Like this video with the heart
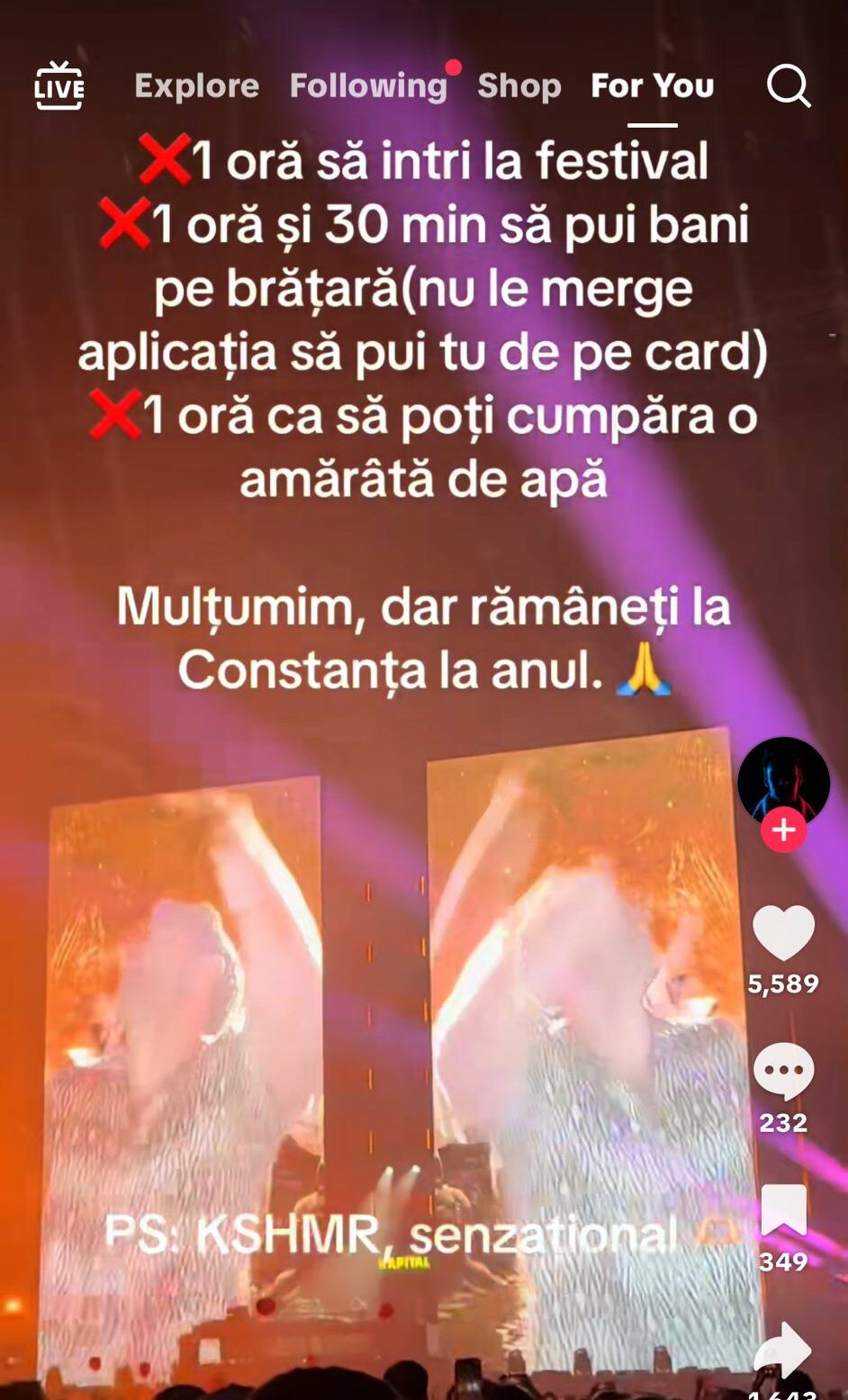 pyautogui.click(x=783, y=934)
